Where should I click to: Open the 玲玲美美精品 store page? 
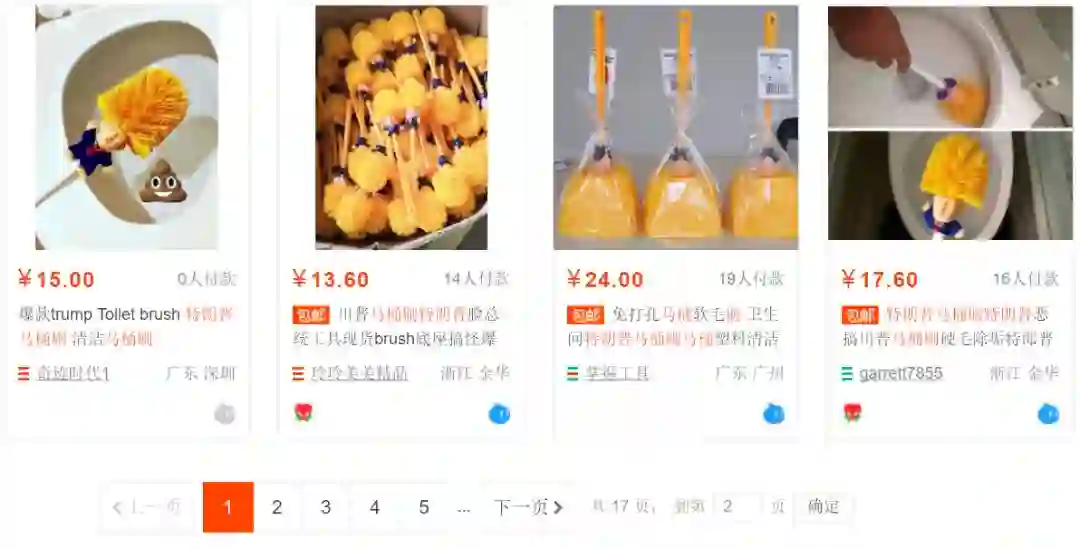[x=359, y=374]
